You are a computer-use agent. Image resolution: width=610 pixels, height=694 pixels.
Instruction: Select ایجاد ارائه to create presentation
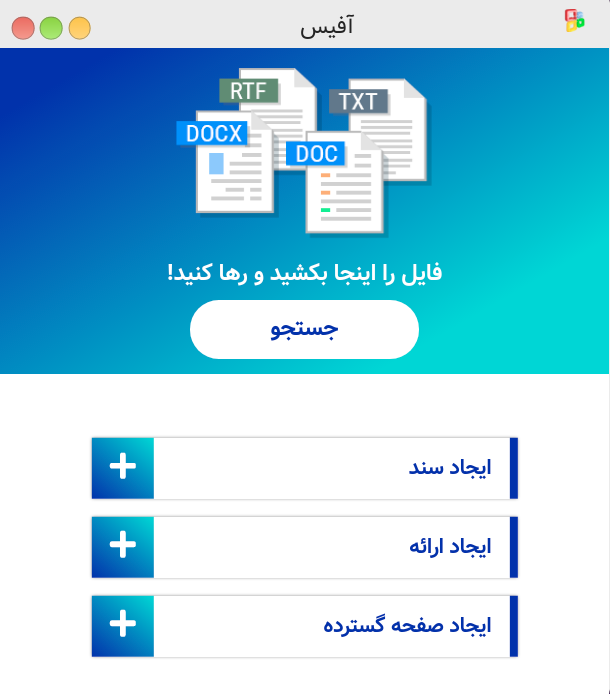pyautogui.click(x=305, y=547)
